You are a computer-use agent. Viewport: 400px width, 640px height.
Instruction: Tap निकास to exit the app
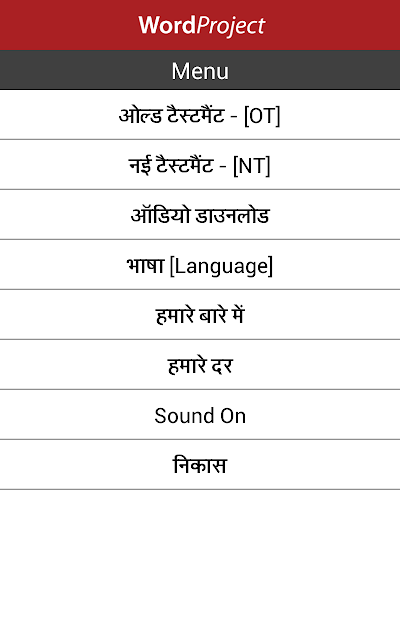200,465
